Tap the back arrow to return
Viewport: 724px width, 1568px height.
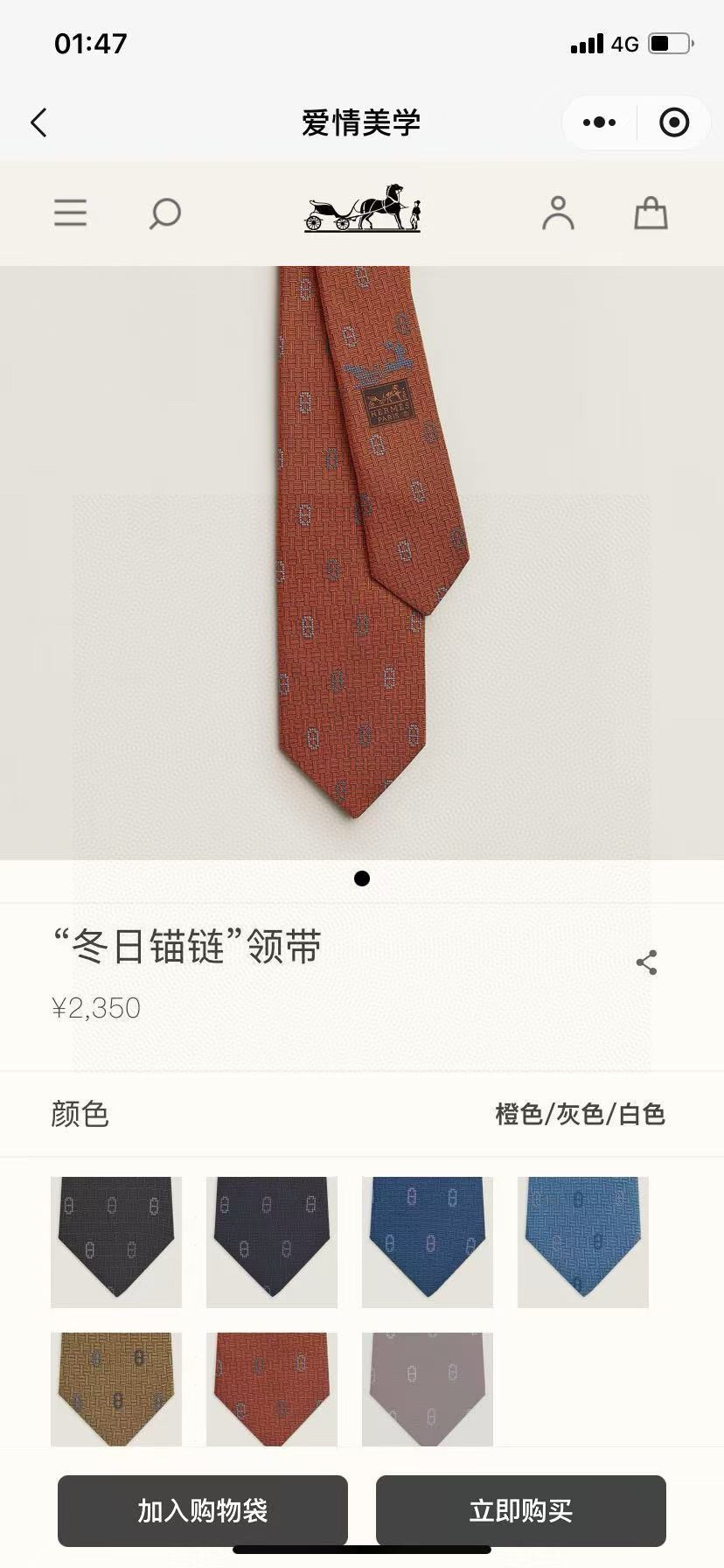coord(38,122)
